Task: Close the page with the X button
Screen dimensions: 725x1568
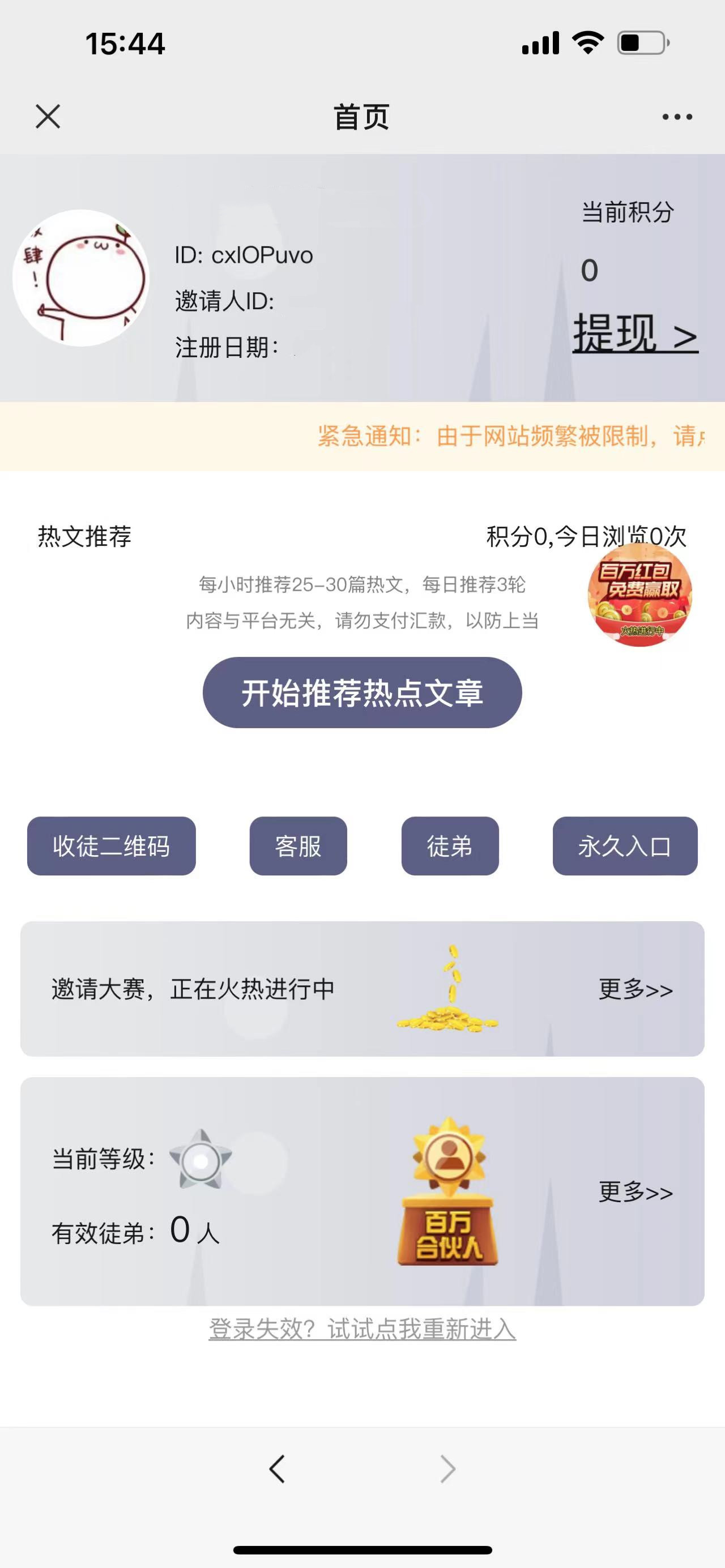Action: click(48, 117)
